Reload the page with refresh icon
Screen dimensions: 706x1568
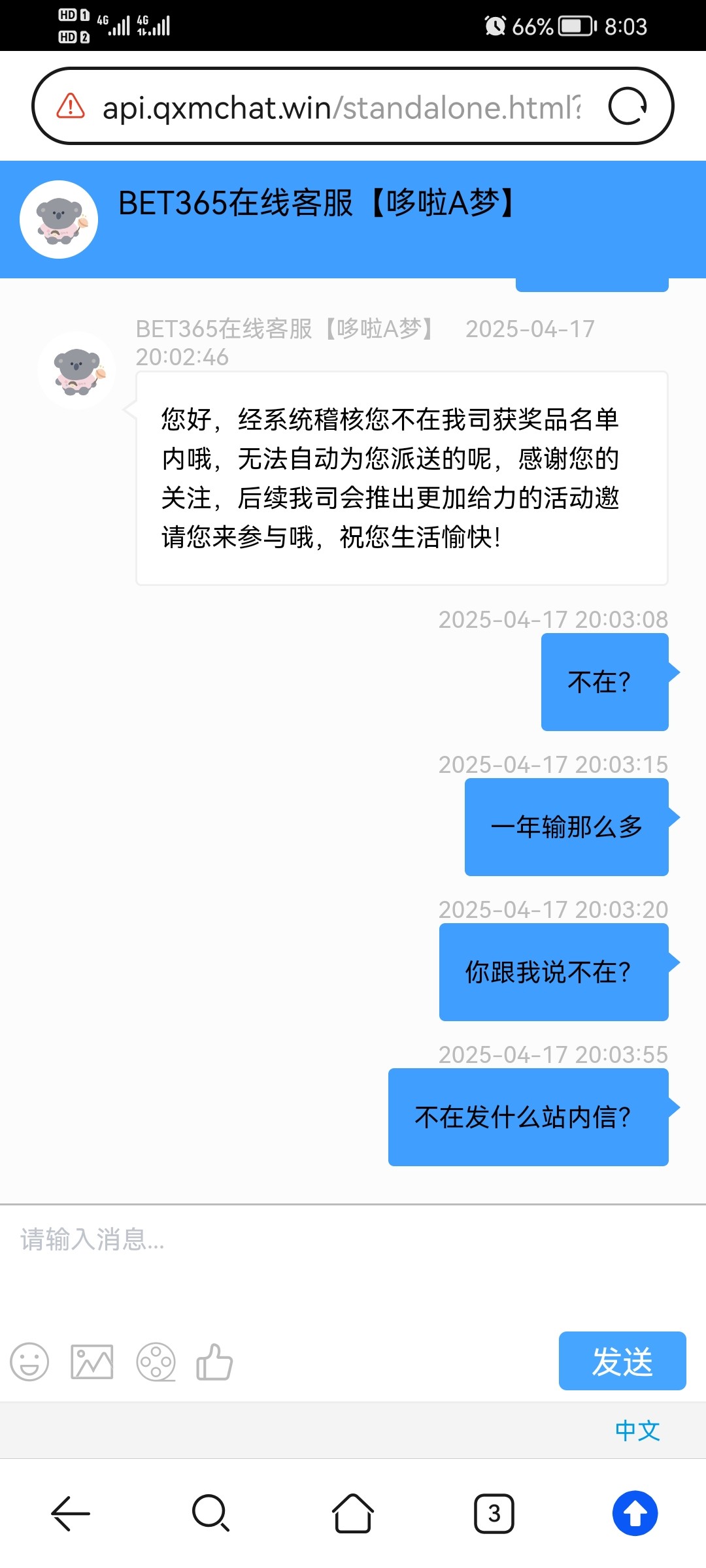pyautogui.click(x=627, y=106)
